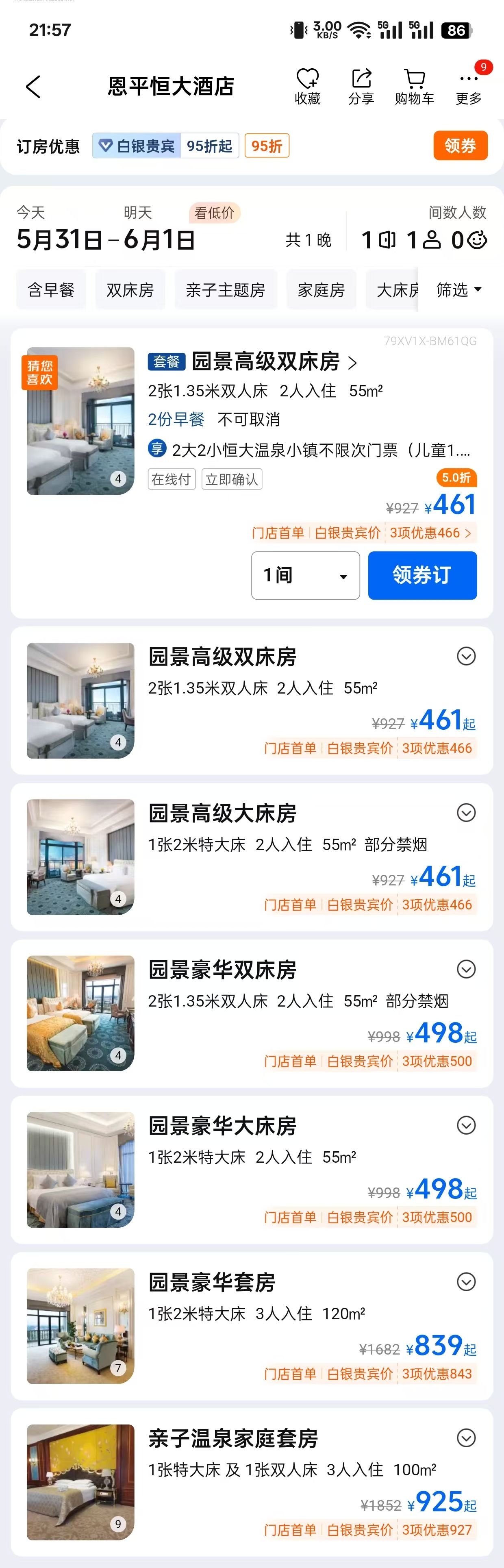Open the 1间 room count dropdown
The image size is (504, 1568).
(x=306, y=575)
